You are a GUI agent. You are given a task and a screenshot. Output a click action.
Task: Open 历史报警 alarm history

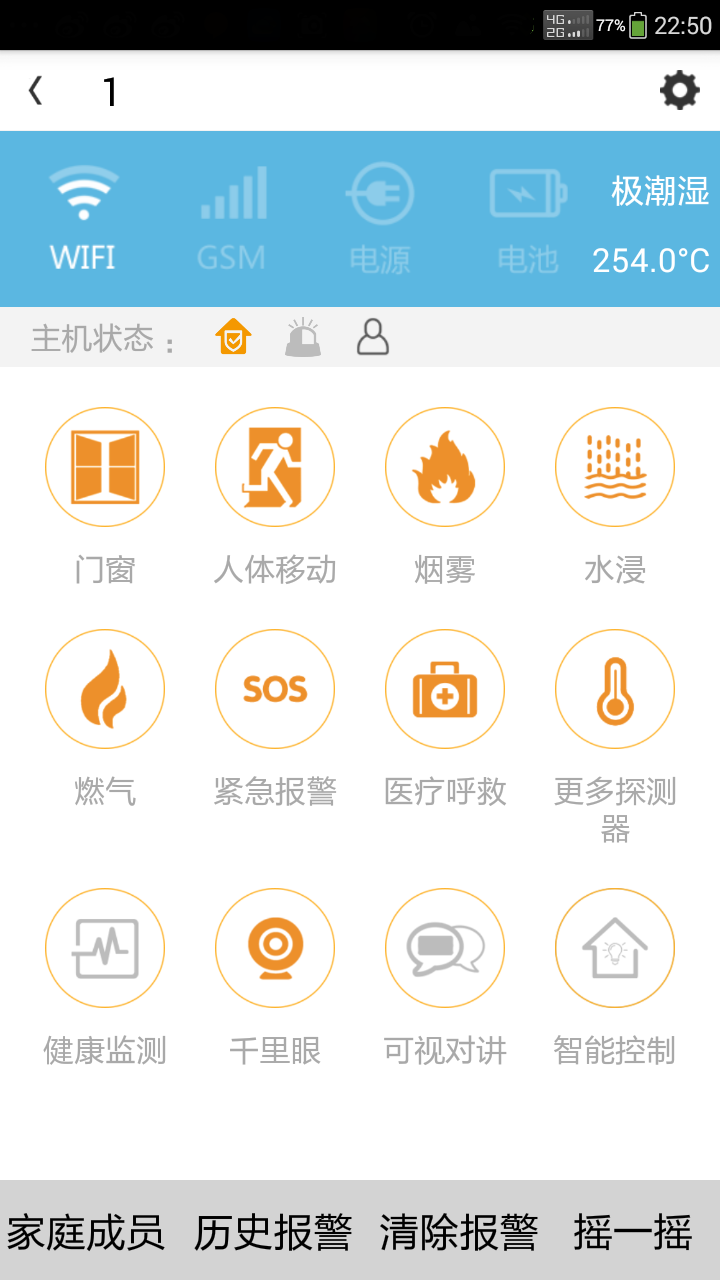pos(273,1234)
